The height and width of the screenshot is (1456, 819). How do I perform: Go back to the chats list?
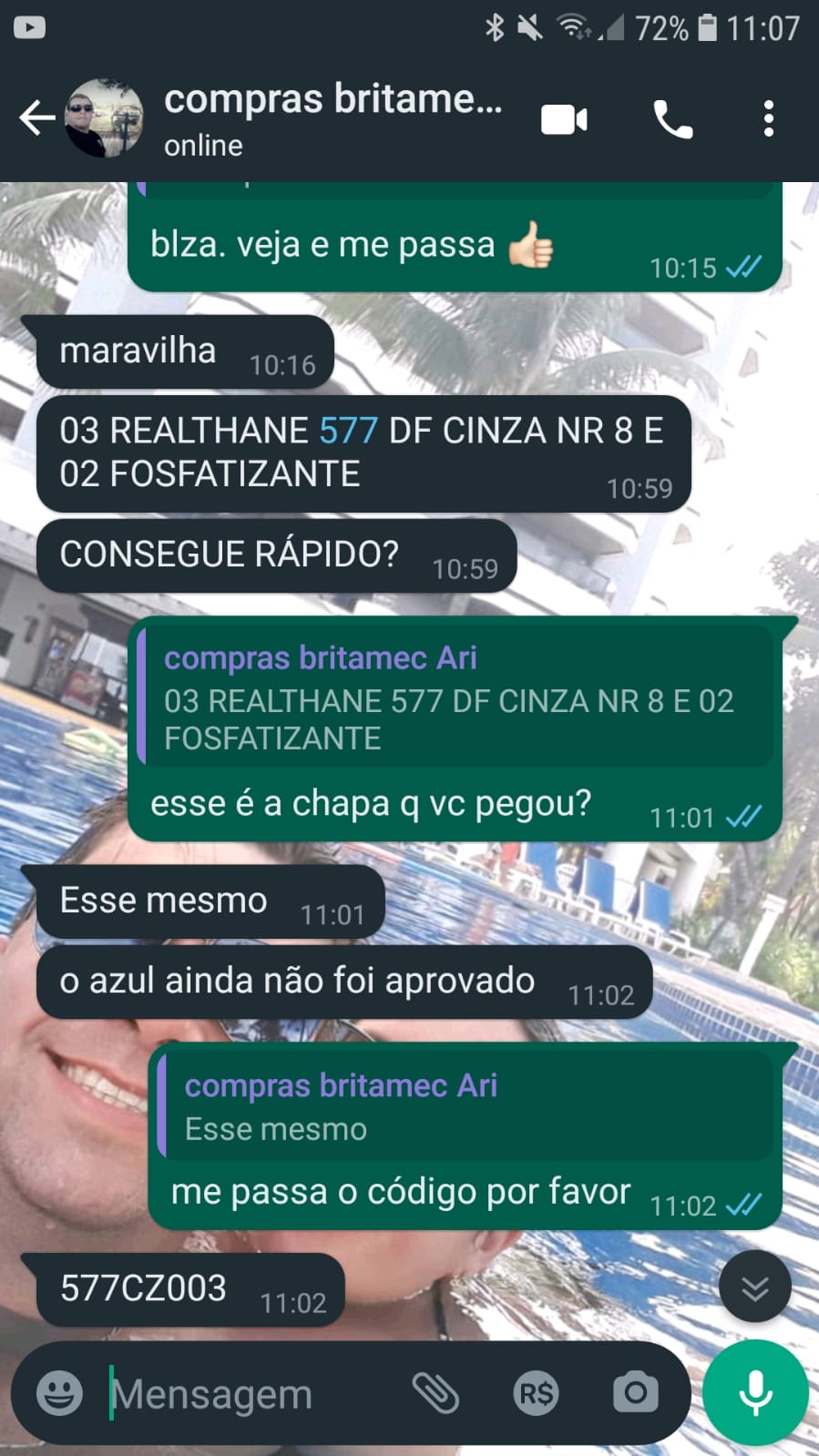click(36, 118)
